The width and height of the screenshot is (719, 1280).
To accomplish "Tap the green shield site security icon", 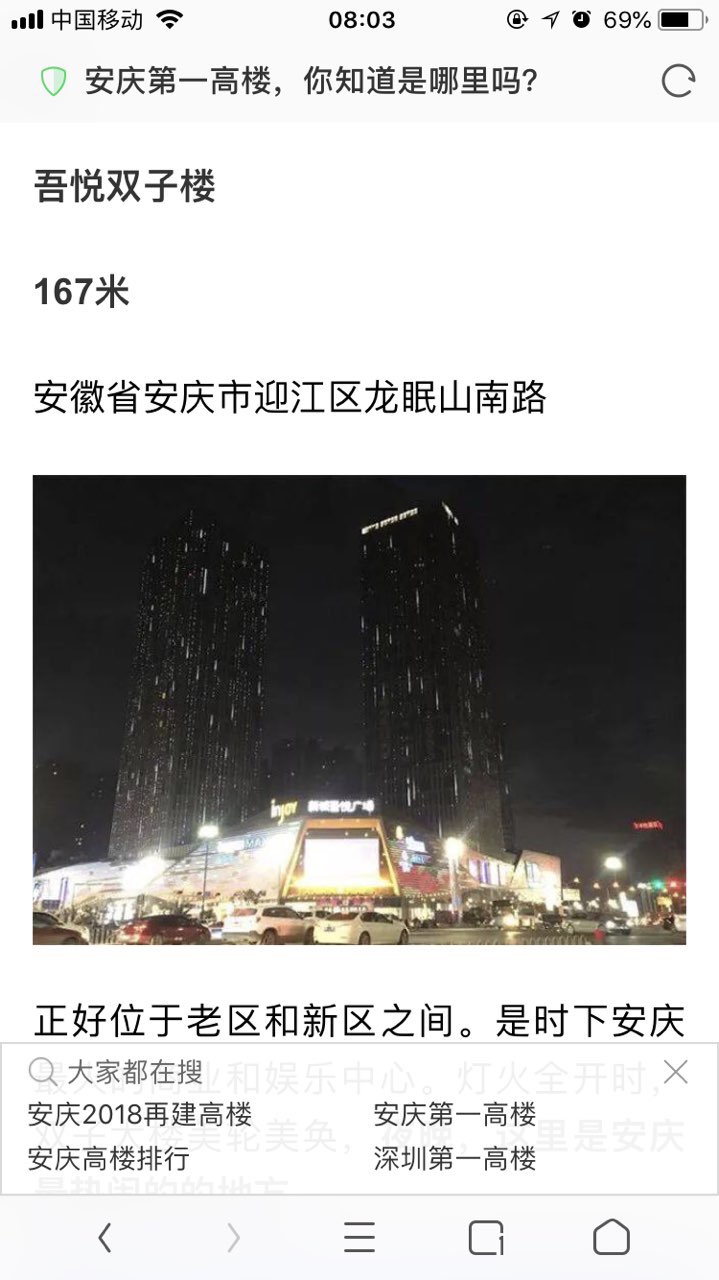I will 53,81.
